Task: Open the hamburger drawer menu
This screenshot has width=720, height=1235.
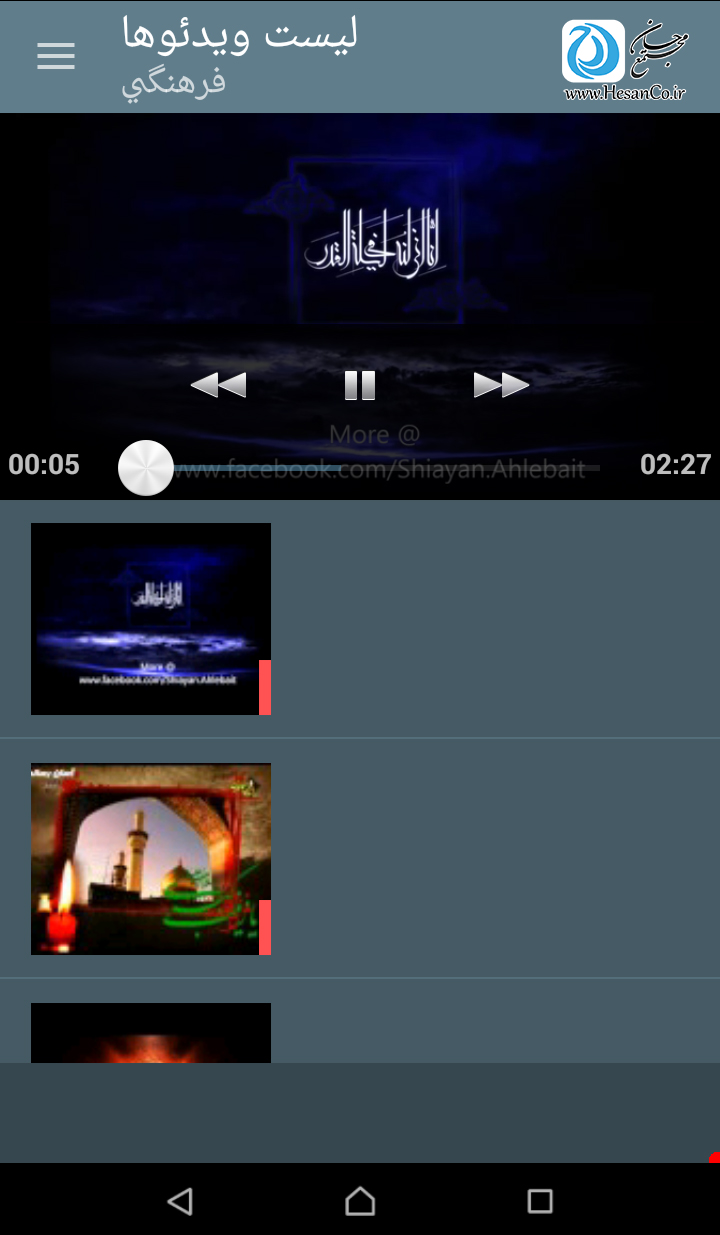Action: tap(56, 56)
